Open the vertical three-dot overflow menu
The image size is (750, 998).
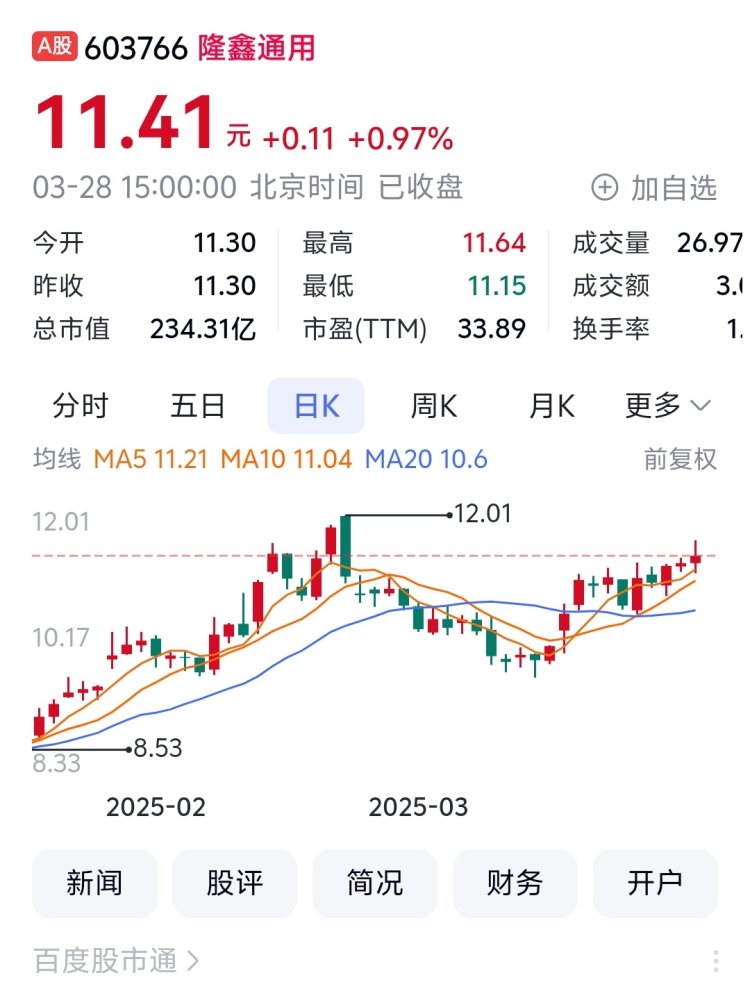716,961
